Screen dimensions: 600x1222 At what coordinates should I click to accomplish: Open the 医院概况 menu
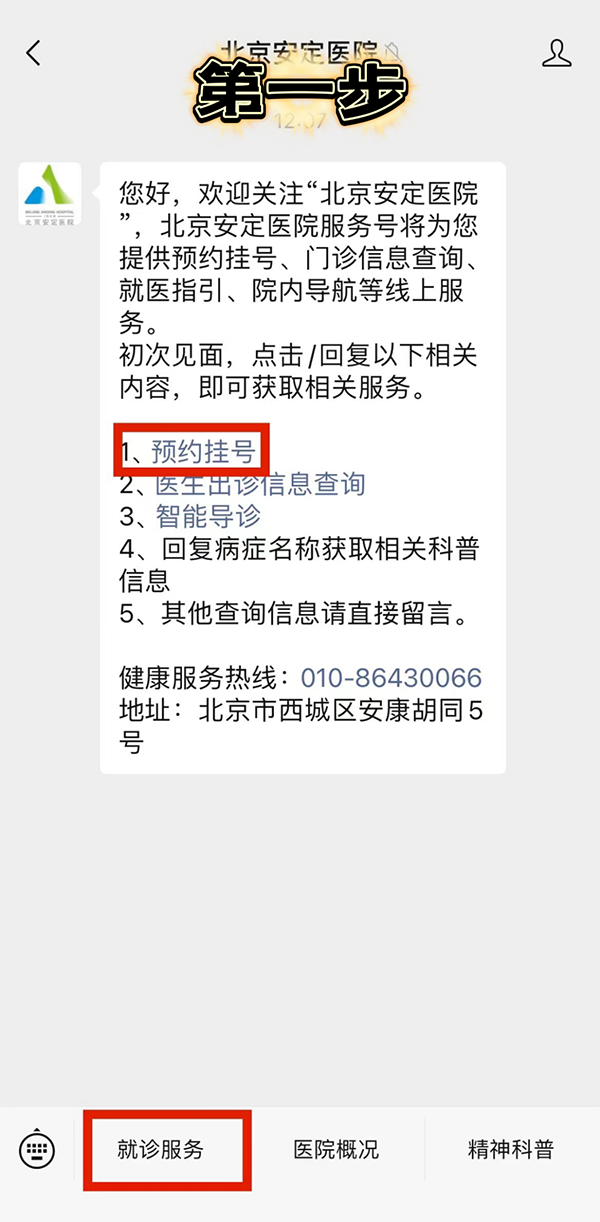pyautogui.click(x=336, y=1150)
